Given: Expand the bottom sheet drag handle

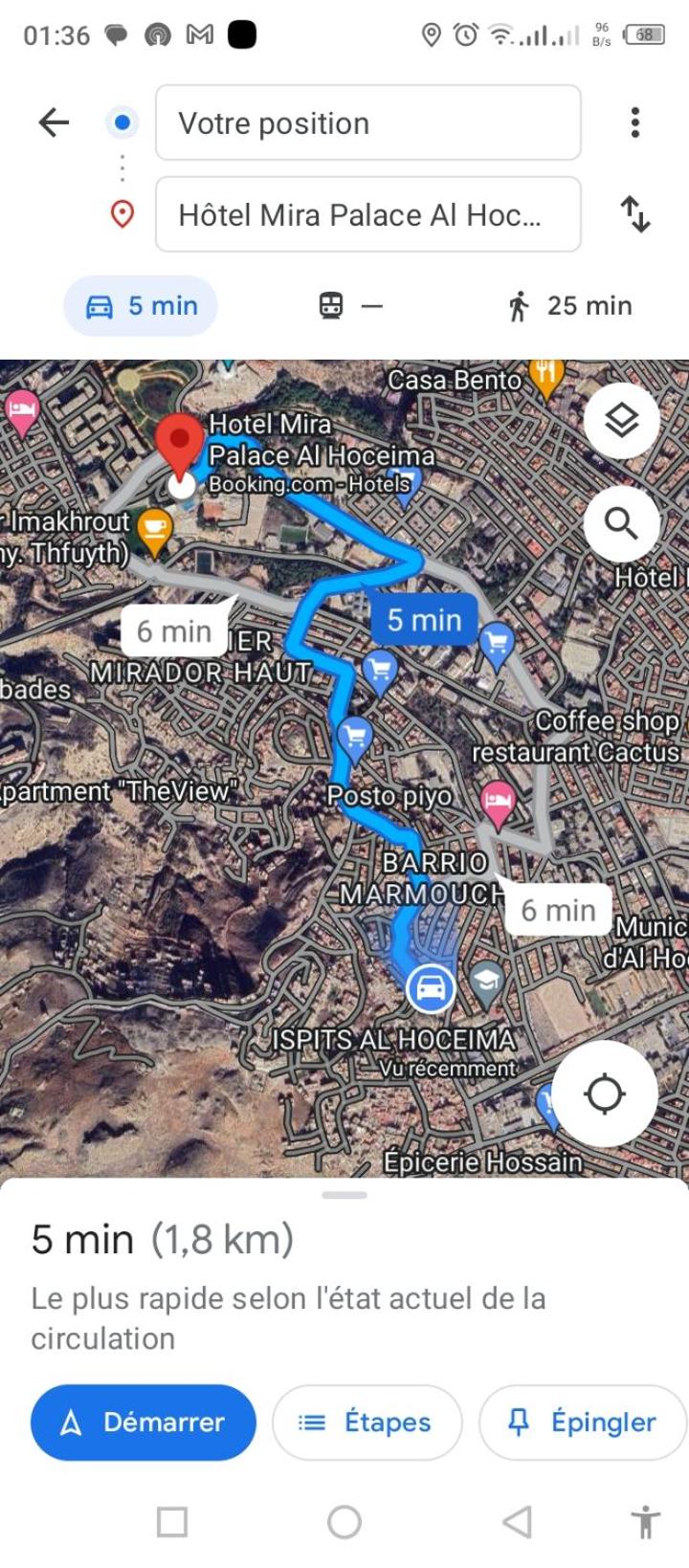Looking at the screenshot, I should (x=344, y=1195).
